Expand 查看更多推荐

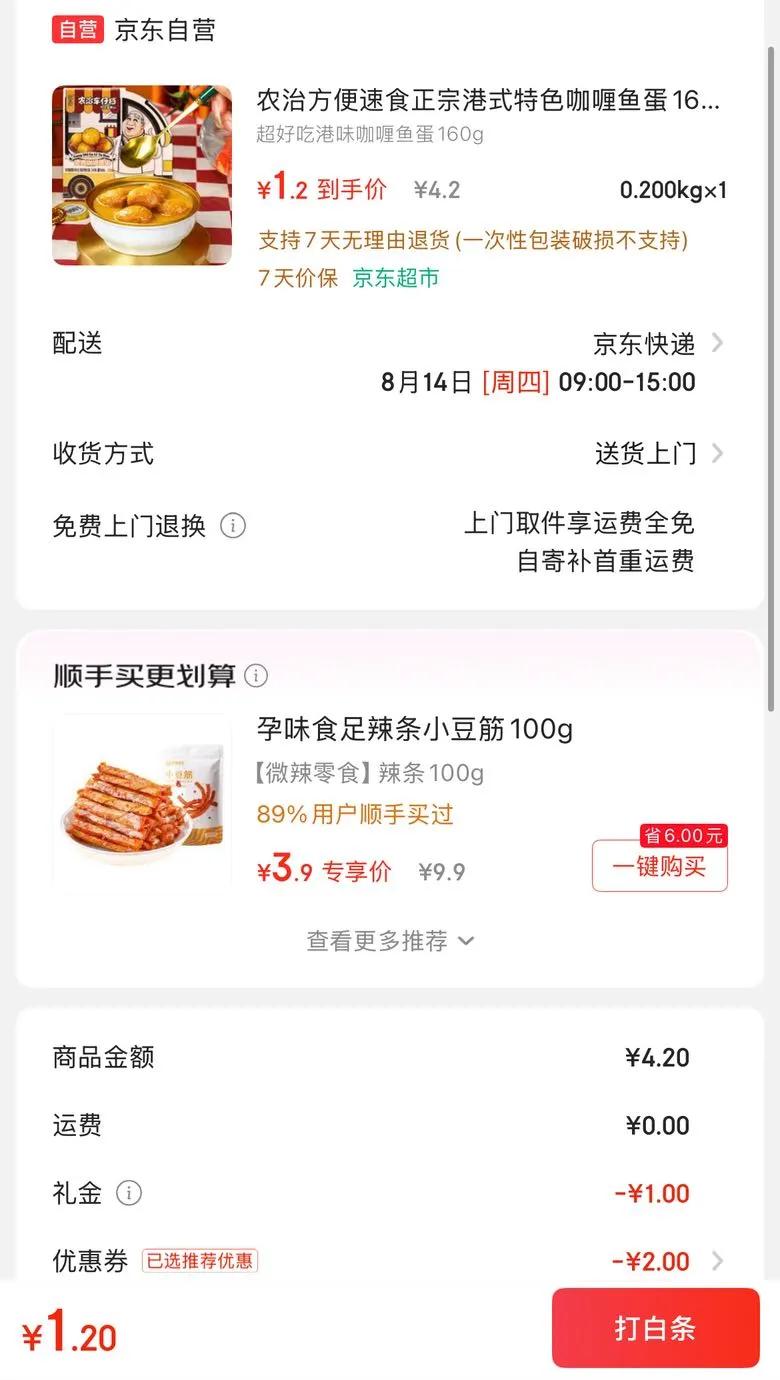pyautogui.click(x=390, y=941)
